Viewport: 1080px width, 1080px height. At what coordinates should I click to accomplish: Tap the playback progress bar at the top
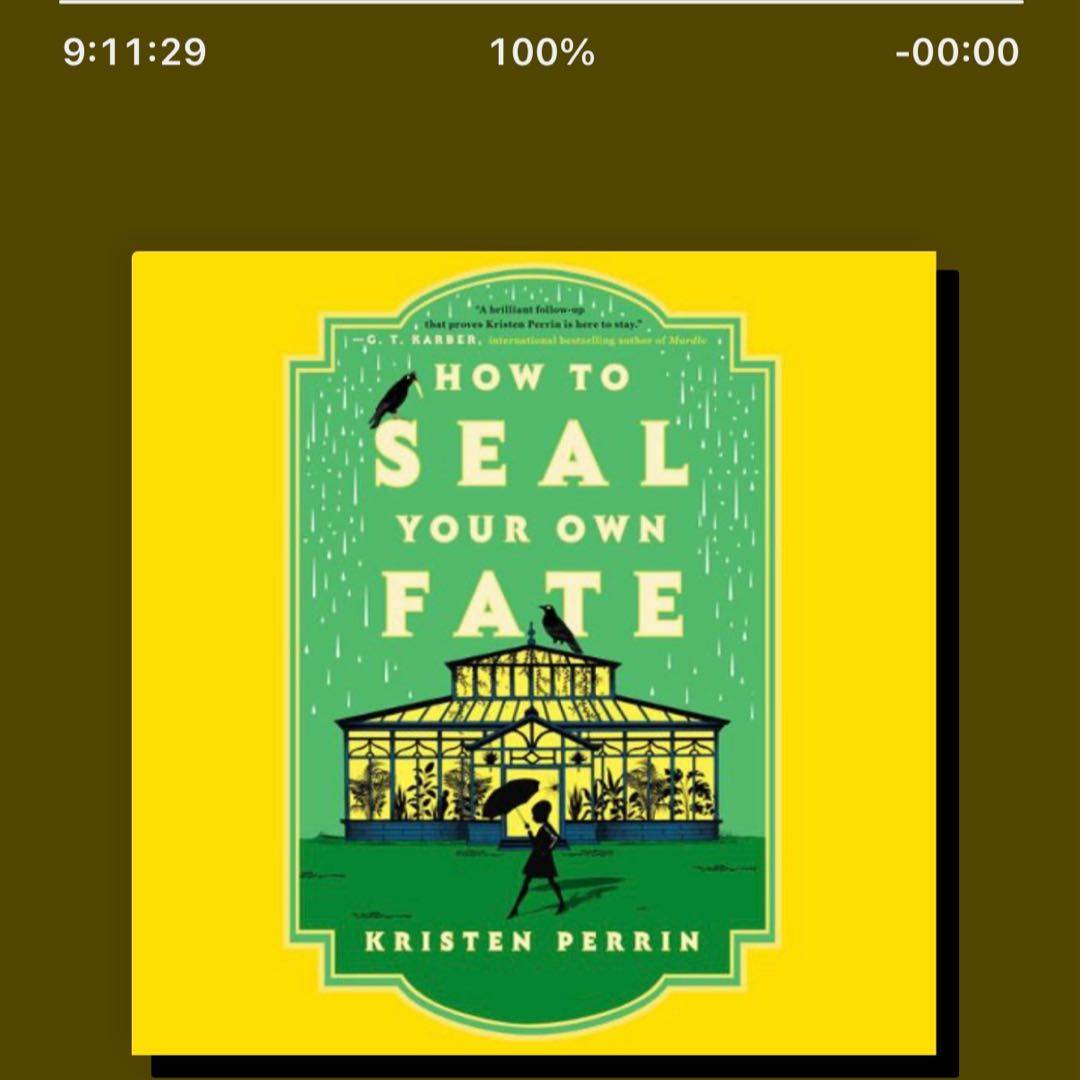pos(540,2)
